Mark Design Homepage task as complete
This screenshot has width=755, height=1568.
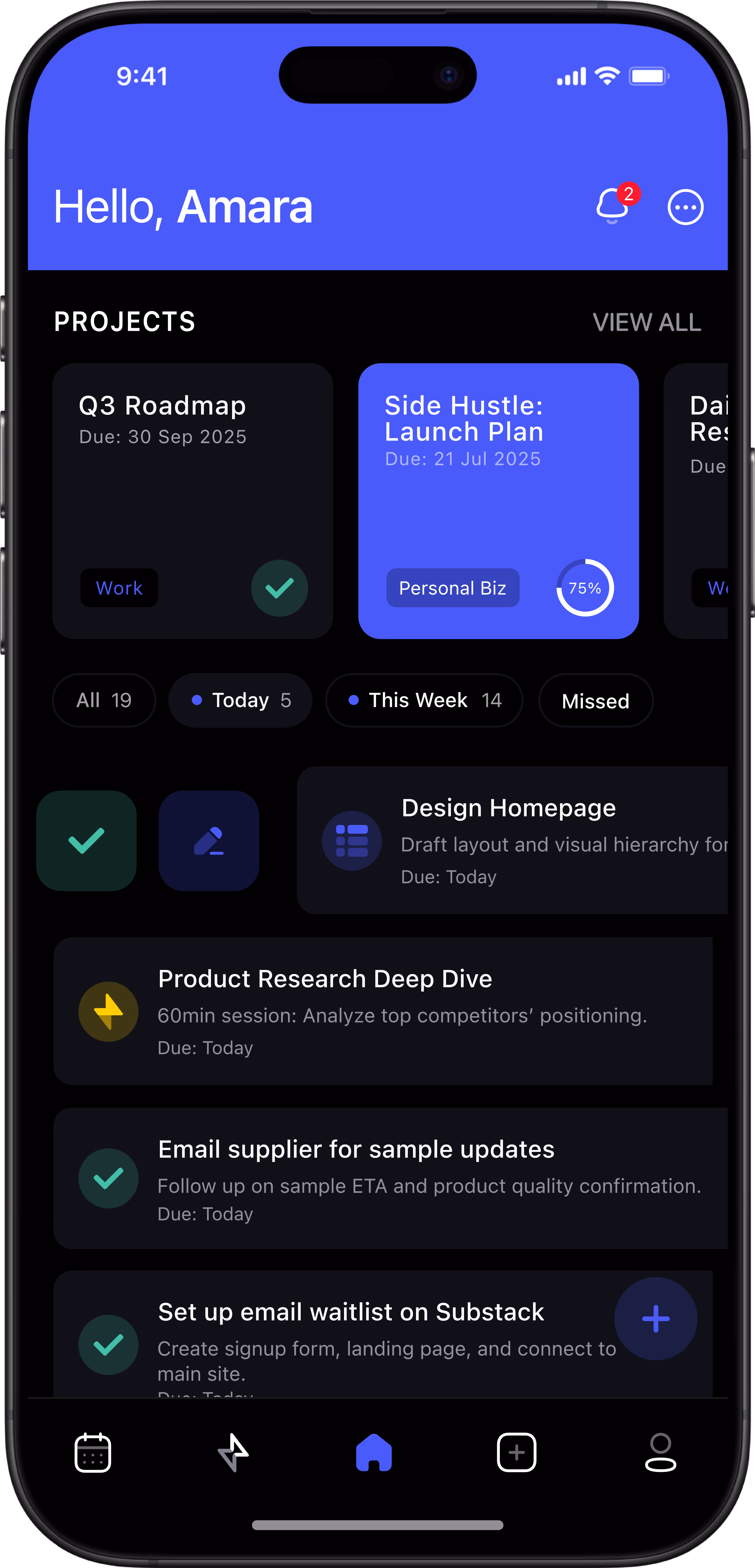(x=86, y=841)
